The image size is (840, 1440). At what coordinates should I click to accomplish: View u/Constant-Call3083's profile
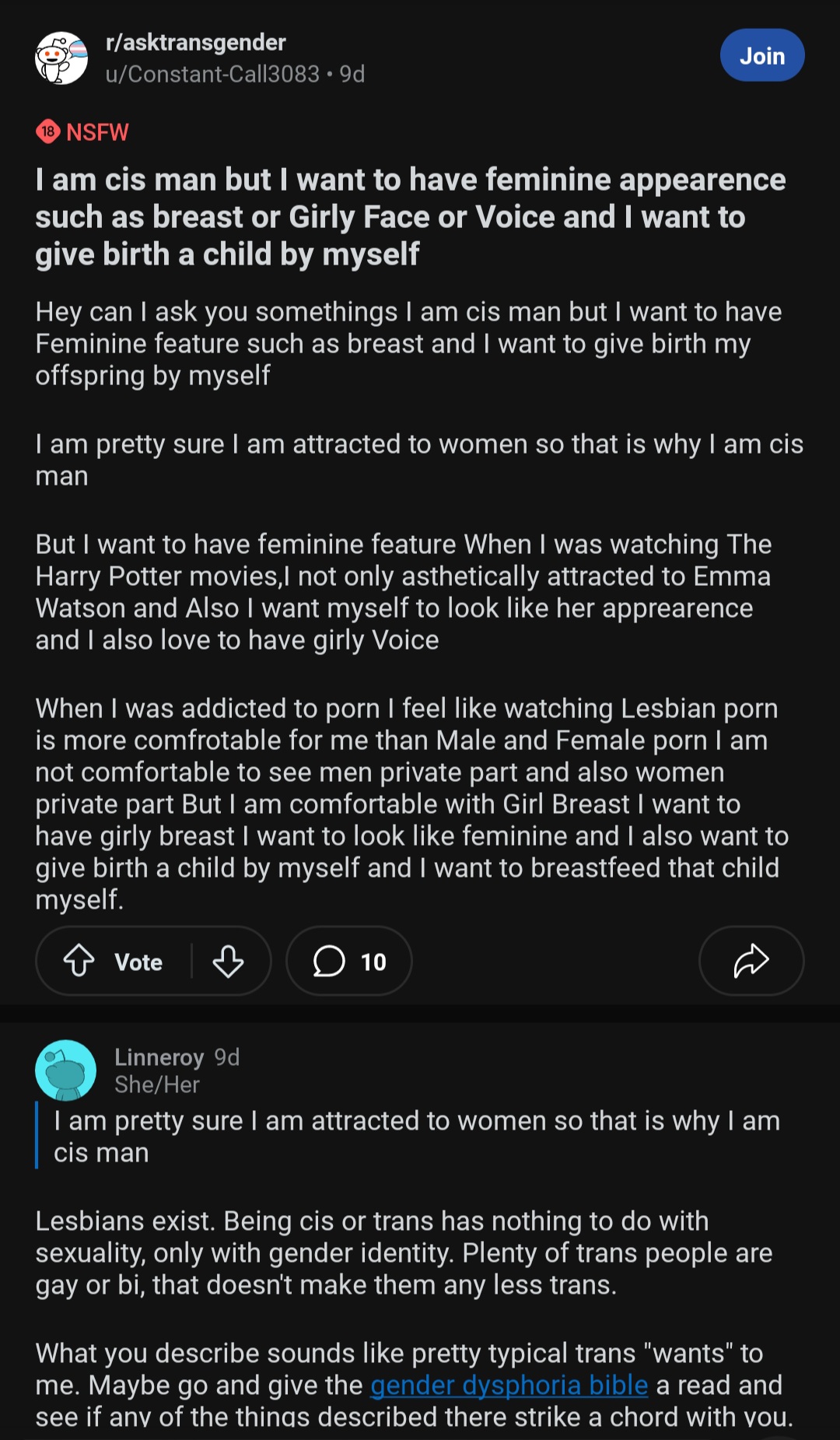(212, 74)
